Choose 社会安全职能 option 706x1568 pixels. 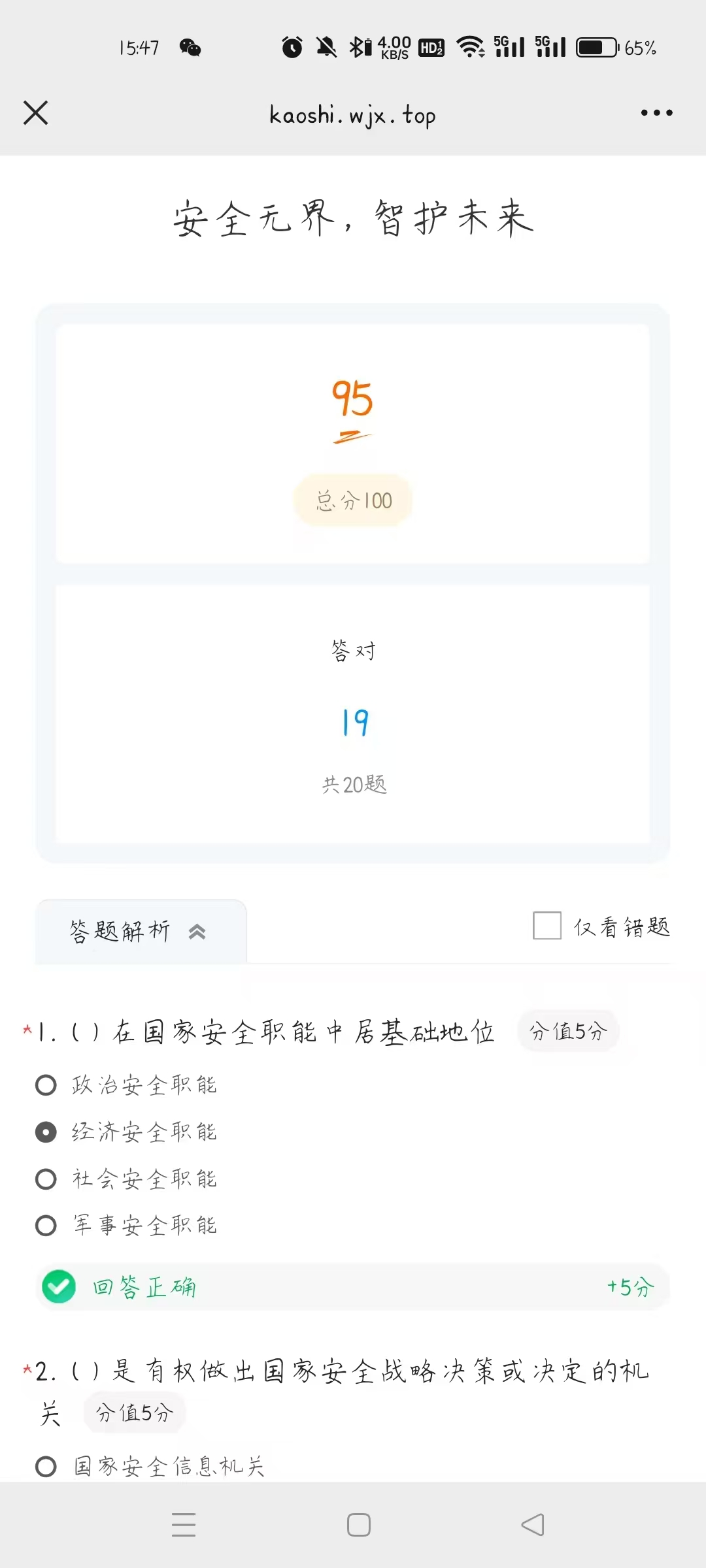point(46,1179)
